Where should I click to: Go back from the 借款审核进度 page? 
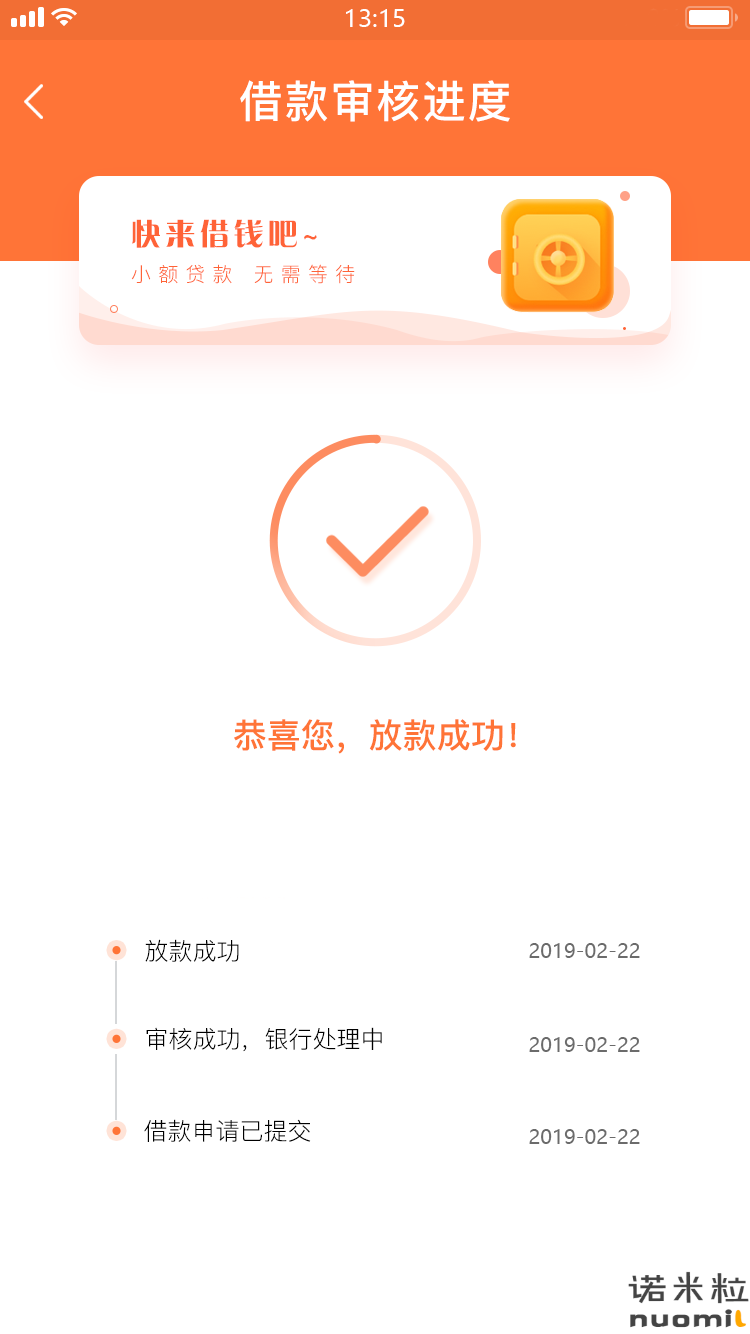[x=34, y=102]
